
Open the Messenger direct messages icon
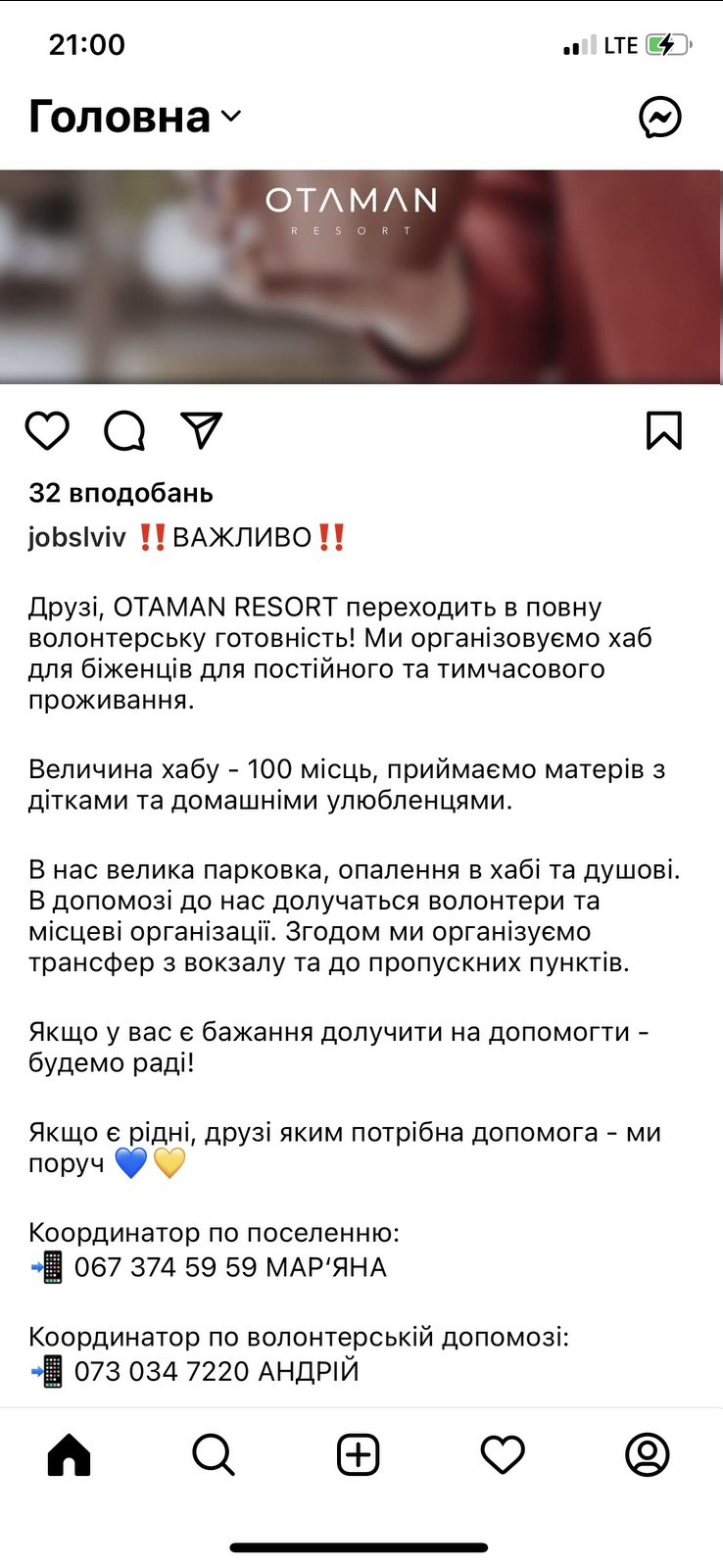(659, 118)
